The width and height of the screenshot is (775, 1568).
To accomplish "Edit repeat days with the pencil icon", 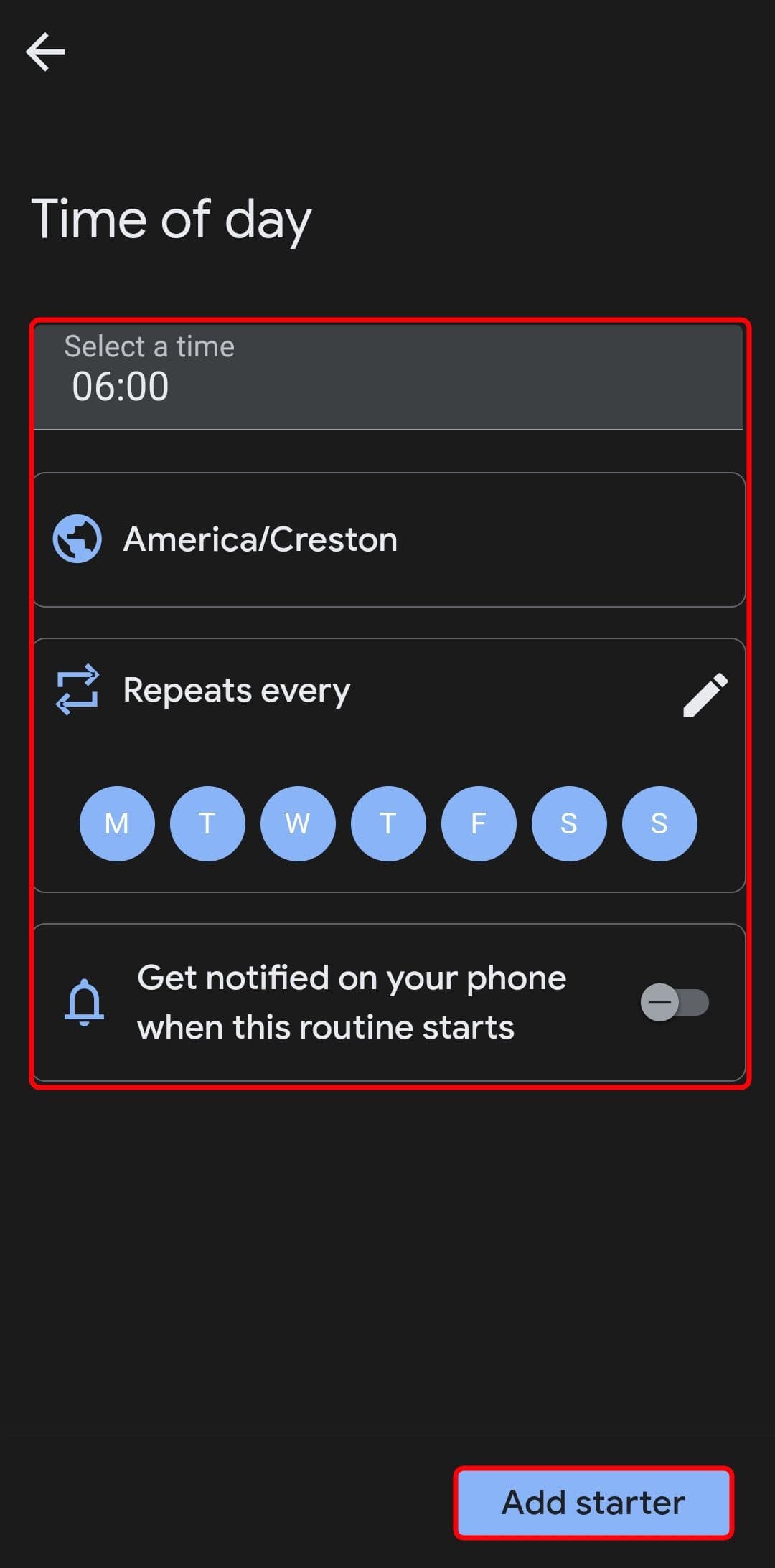I will click(x=705, y=694).
